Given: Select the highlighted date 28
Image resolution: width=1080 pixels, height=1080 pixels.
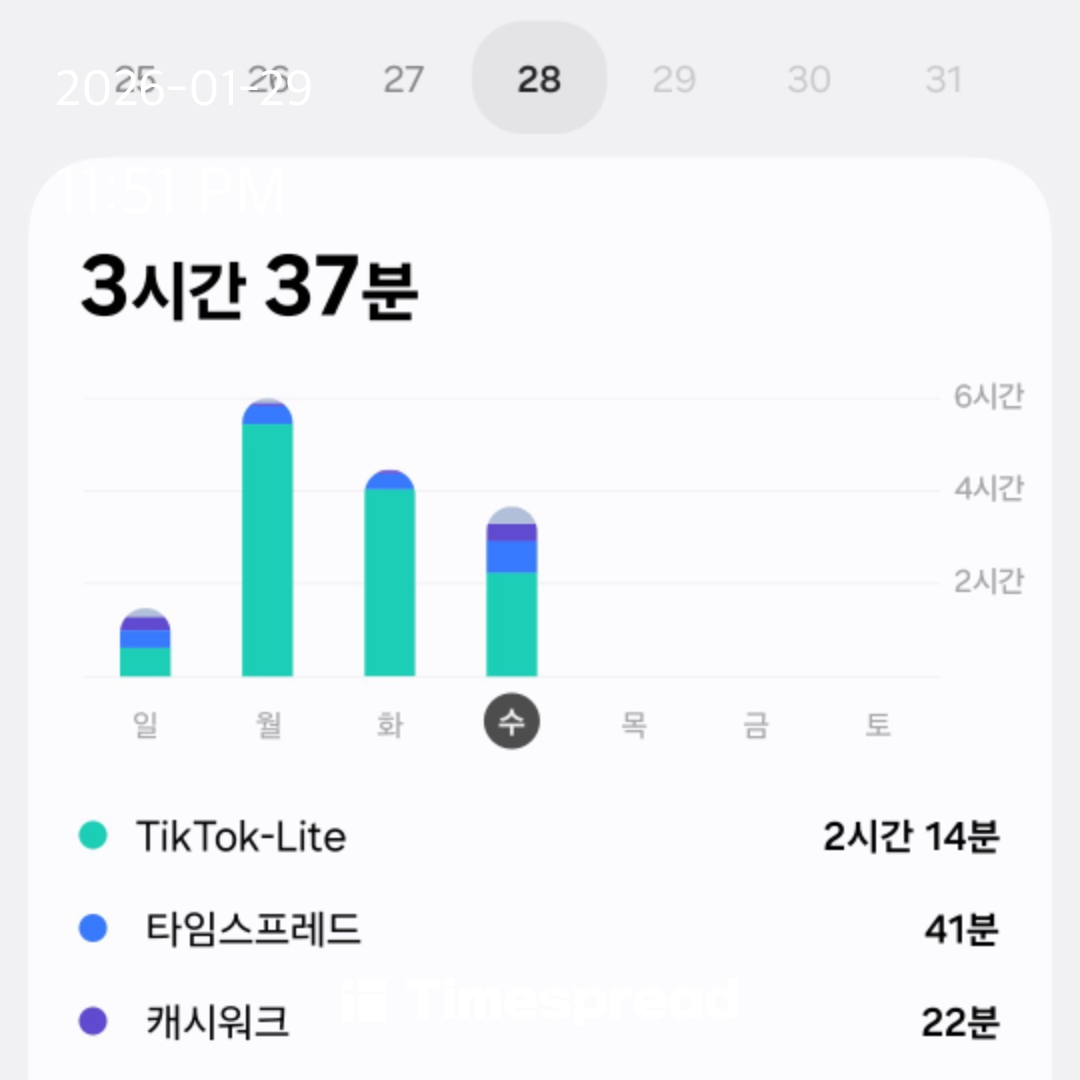Looking at the screenshot, I should click(539, 79).
